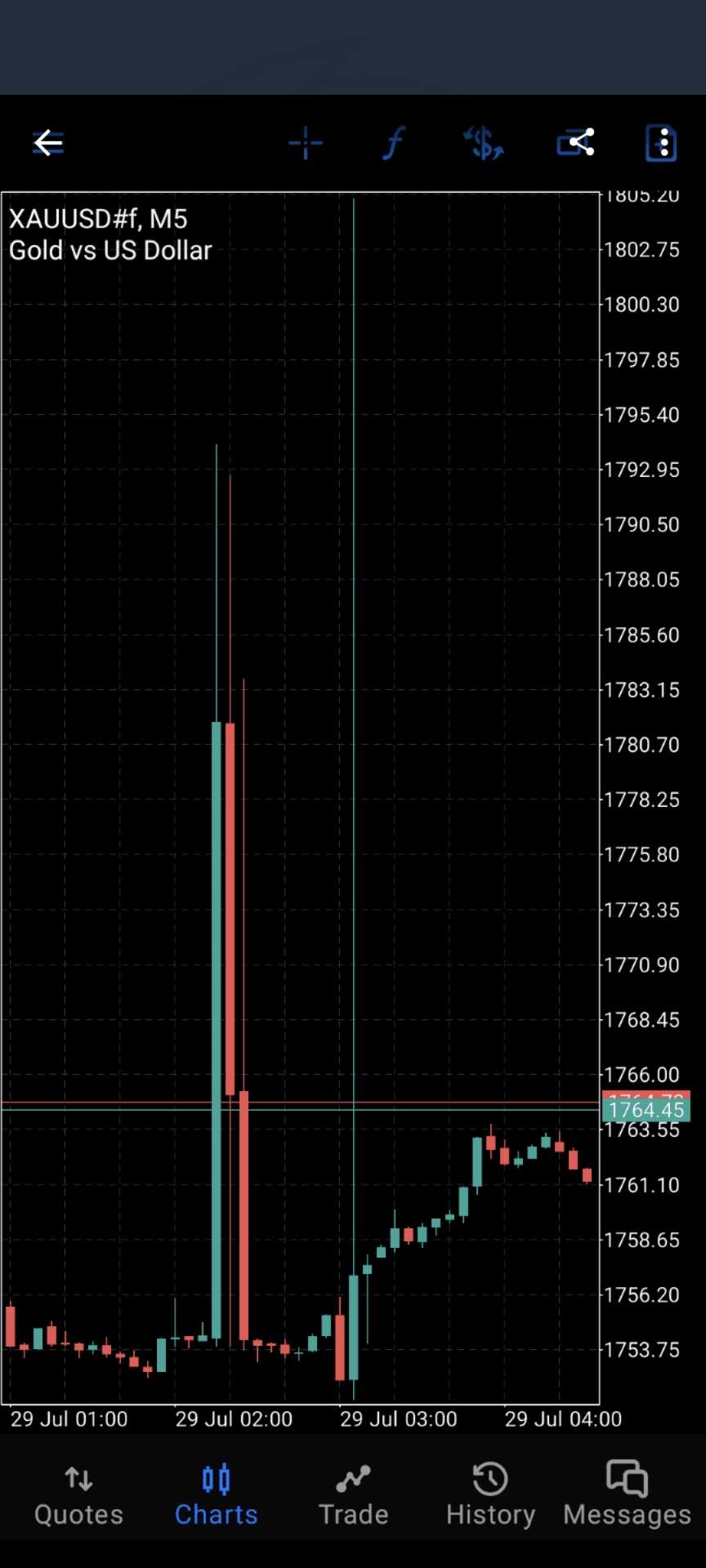Open the overflow options menu
706x1568 pixels.
[661, 143]
